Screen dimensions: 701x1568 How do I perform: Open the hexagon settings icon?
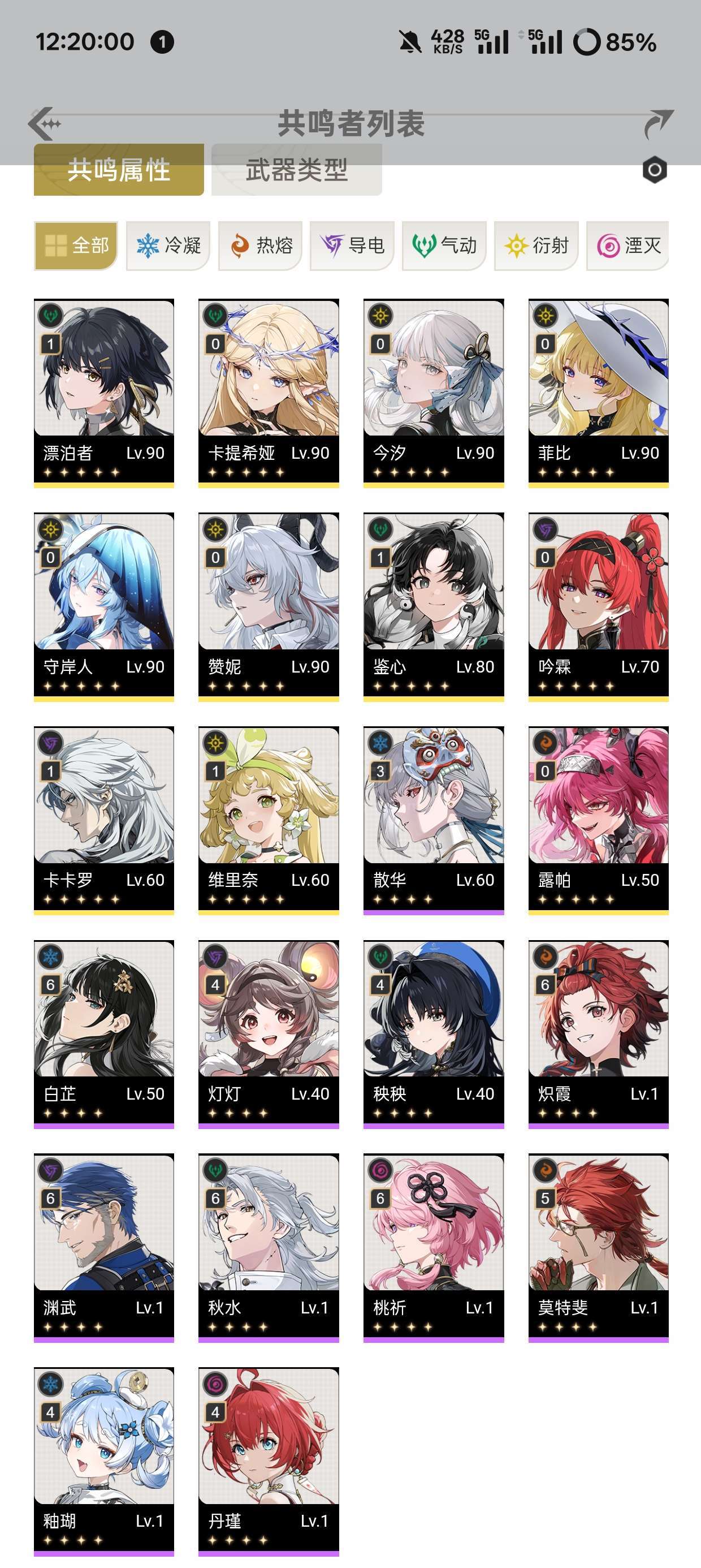[x=655, y=170]
